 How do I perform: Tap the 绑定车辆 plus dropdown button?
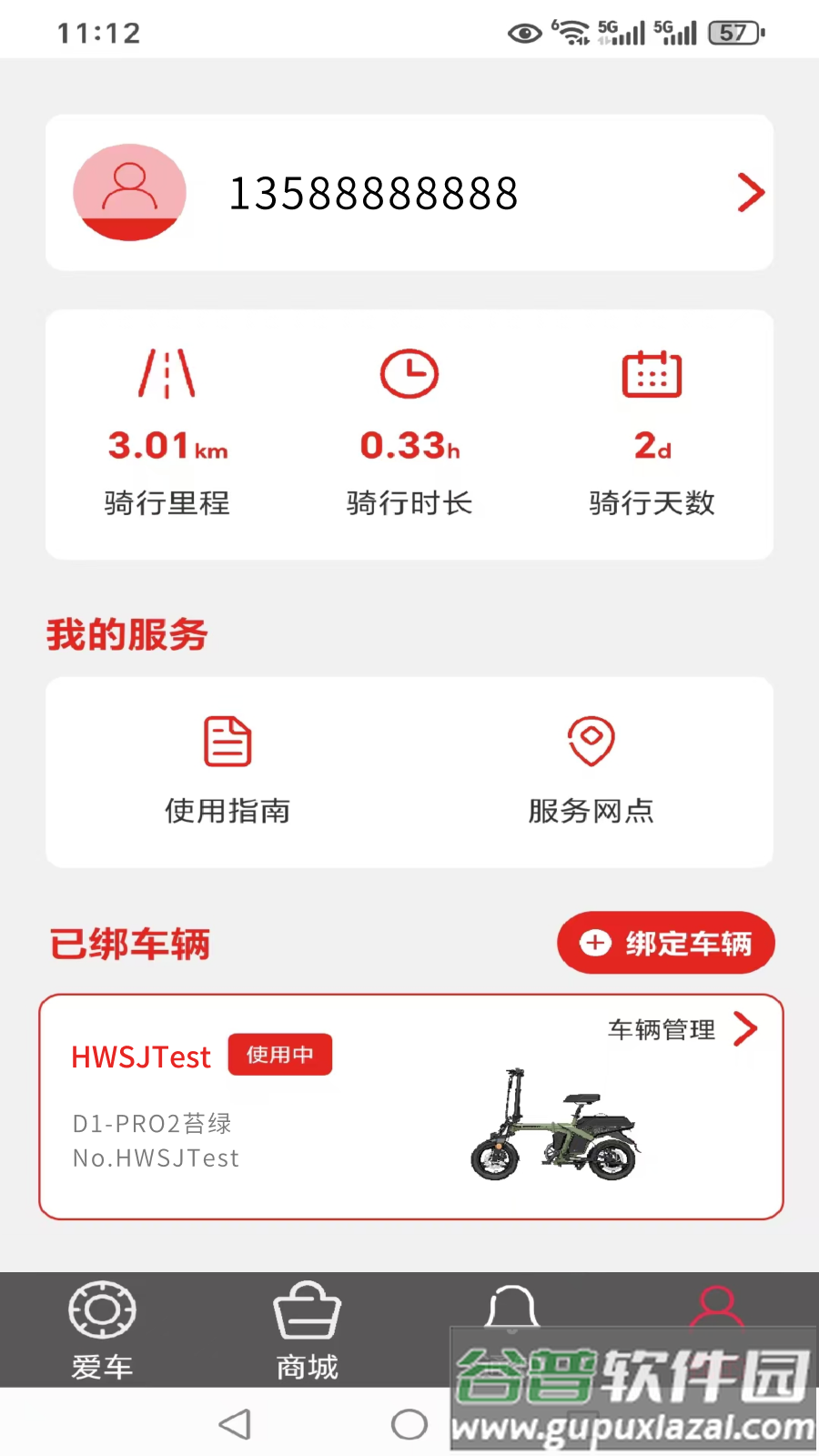tap(665, 944)
